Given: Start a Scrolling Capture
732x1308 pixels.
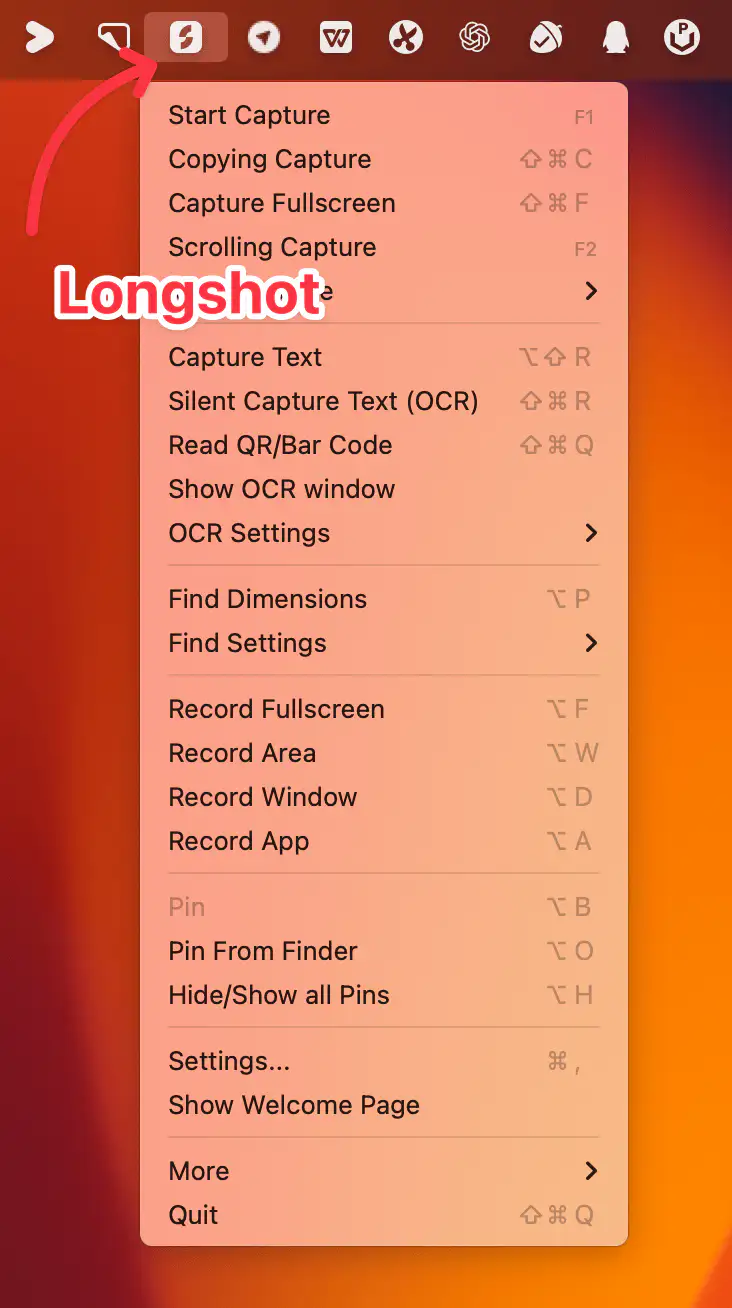Looking at the screenshot, I should pyautogui.click(x=384, y=247).
